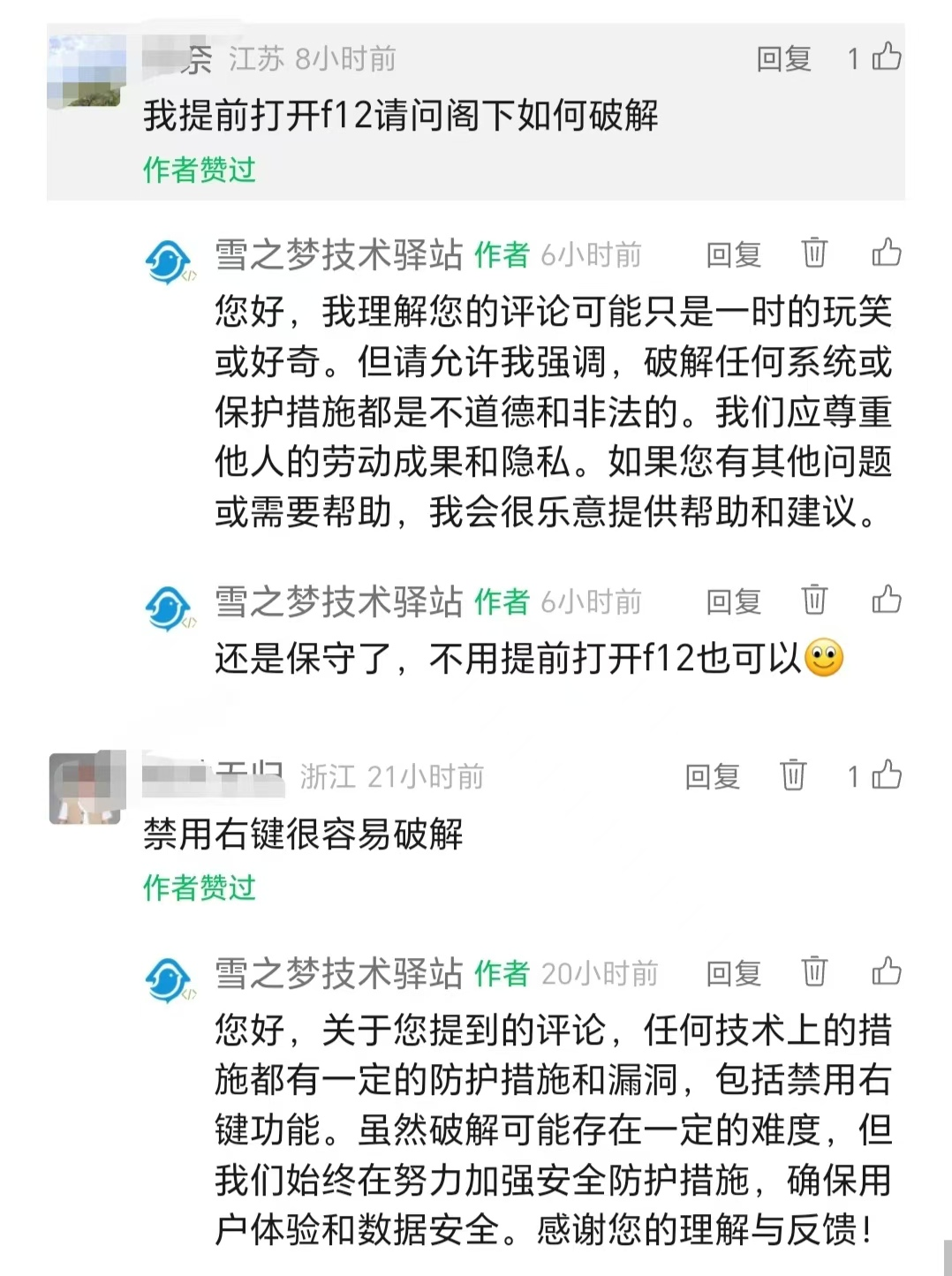
Task: Open 雪之梦技术驿站 avatar on first reply
Action: pos(168,262)
